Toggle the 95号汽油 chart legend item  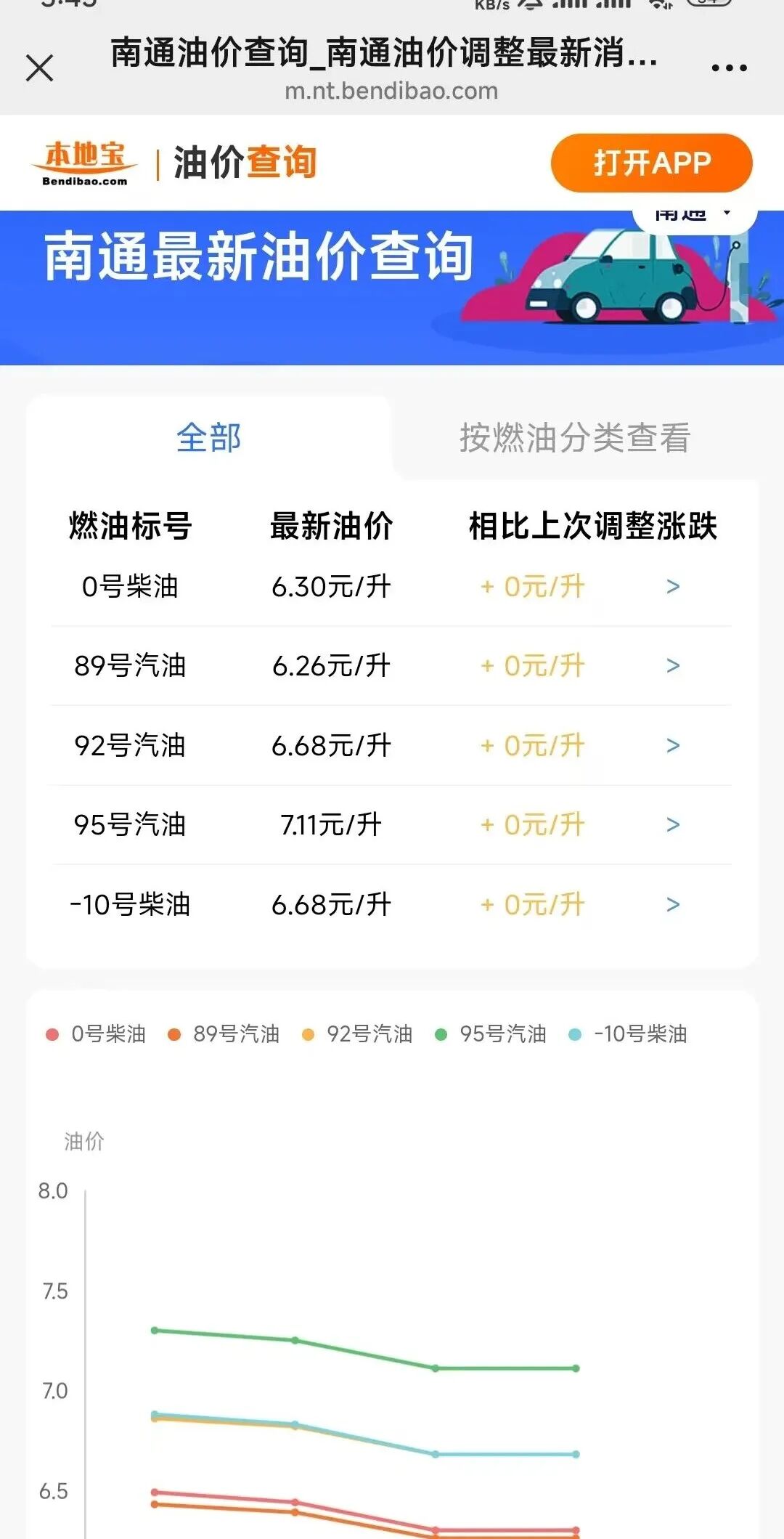tap(499, 1035)
